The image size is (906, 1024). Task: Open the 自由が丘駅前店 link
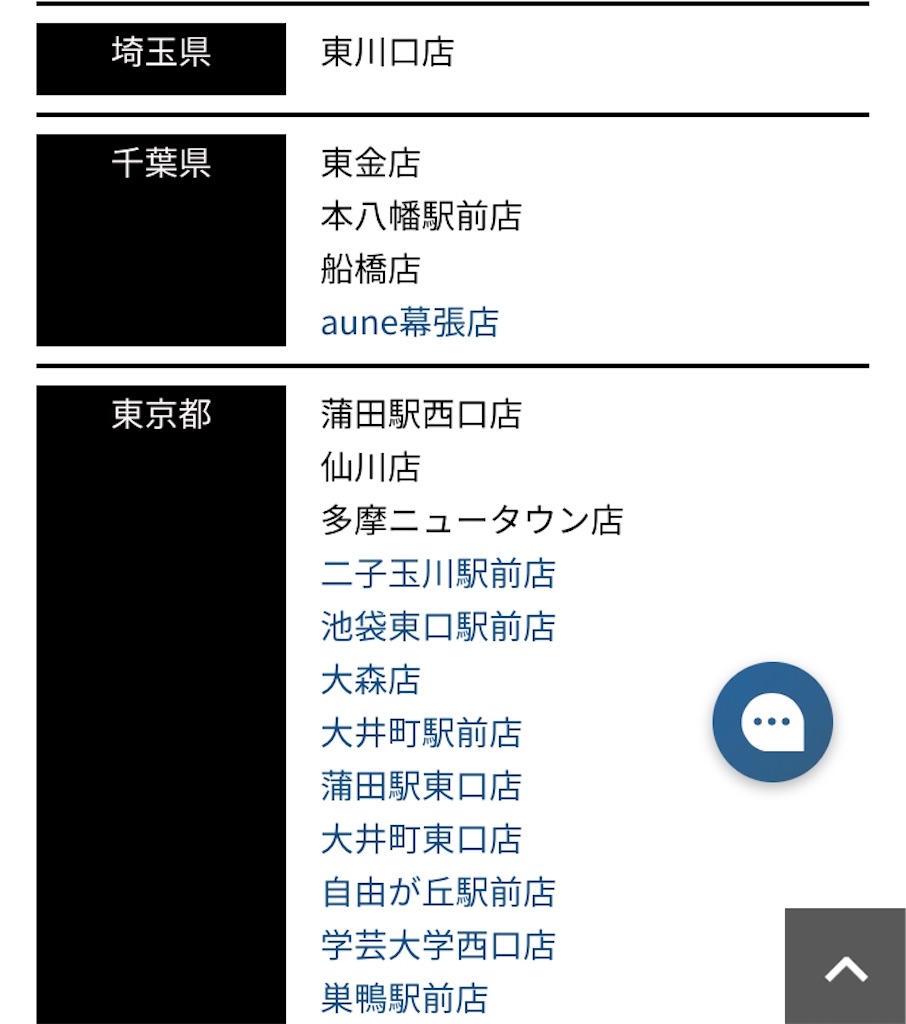tap(437, 892)
